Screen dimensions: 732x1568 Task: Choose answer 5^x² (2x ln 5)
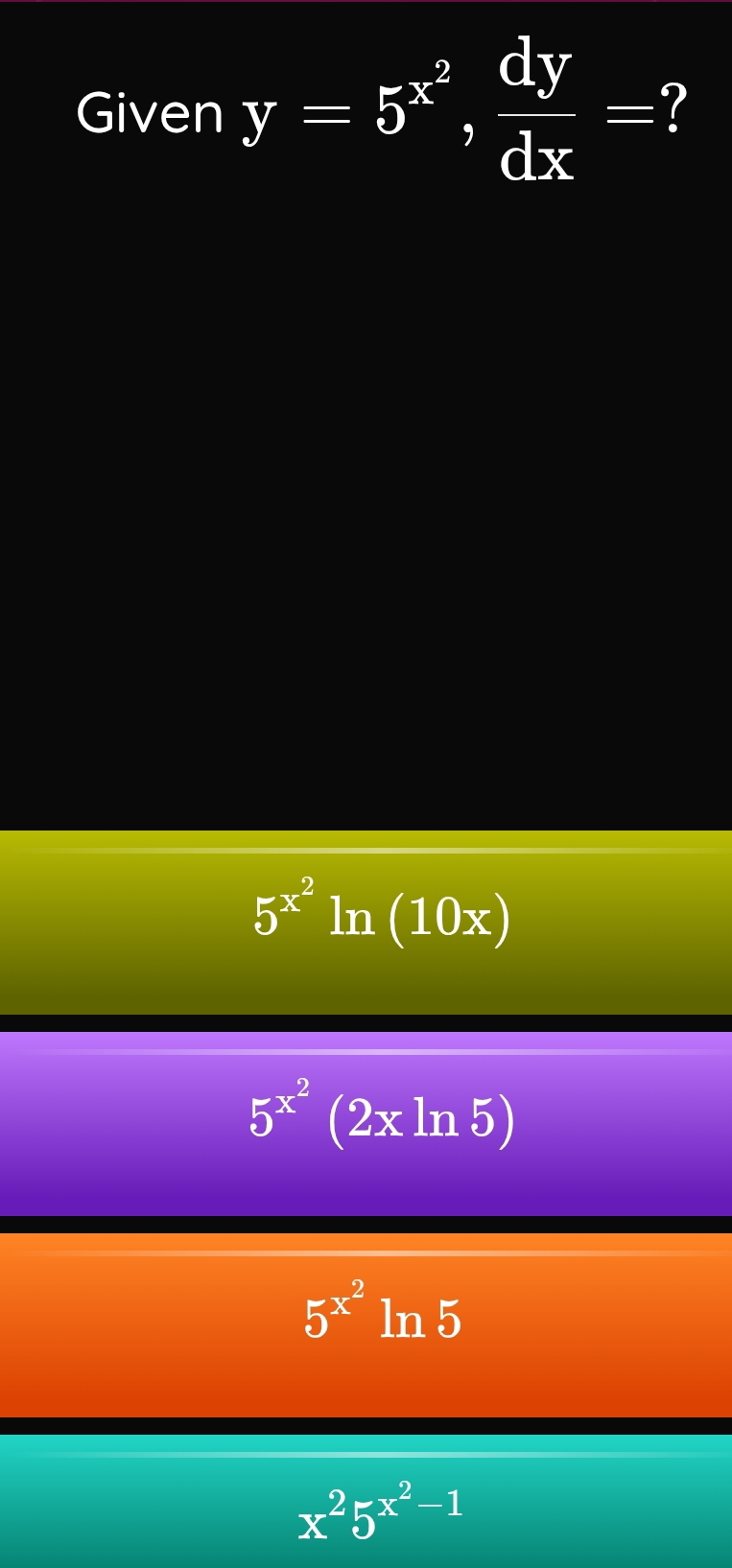click(x=366, y=1123)
